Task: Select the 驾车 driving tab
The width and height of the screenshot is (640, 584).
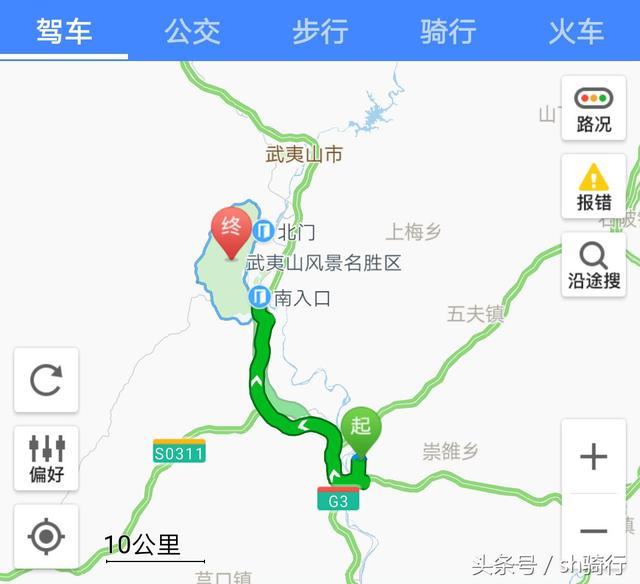Action: [64, 30]
